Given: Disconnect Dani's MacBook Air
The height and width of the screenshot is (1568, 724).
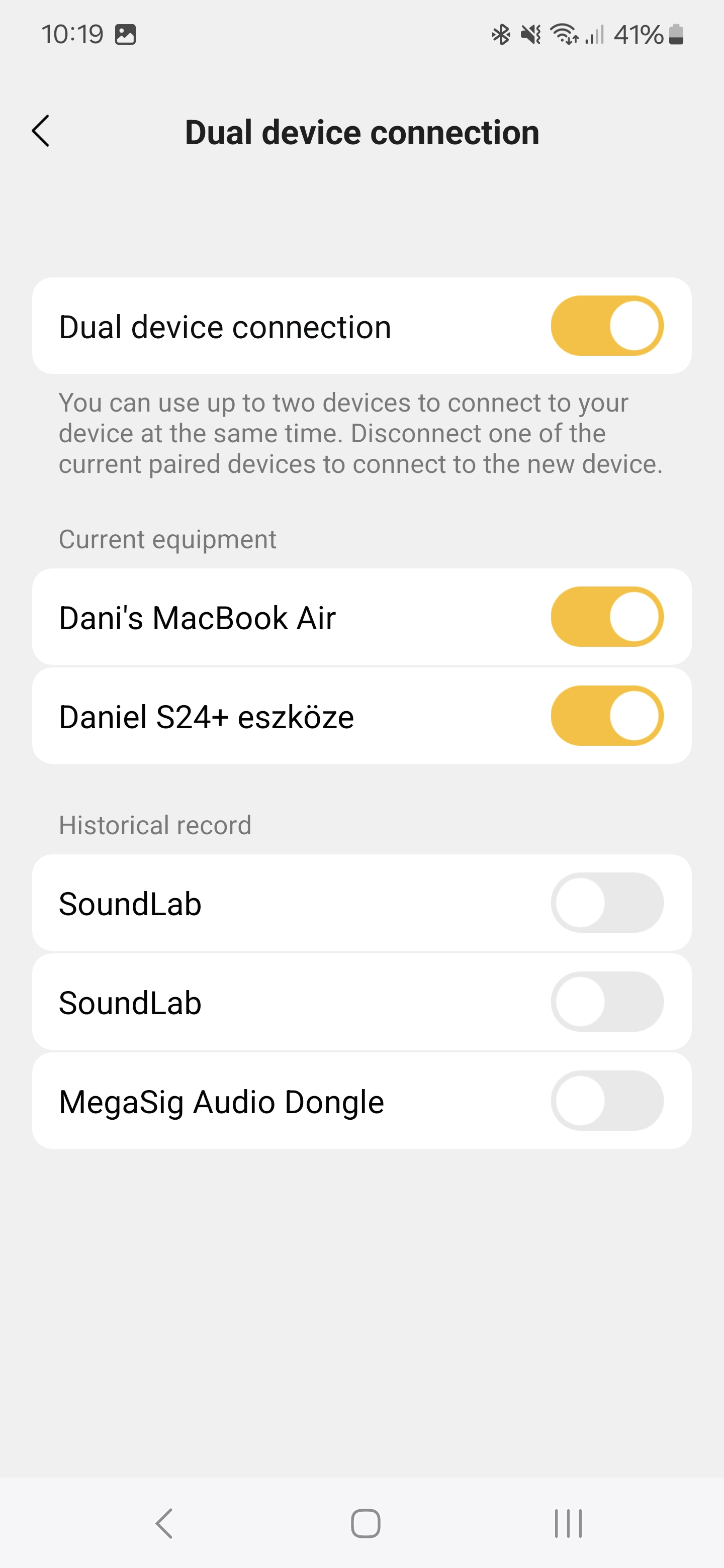Looking at the screenshot, I should click(x=606, y=617).
